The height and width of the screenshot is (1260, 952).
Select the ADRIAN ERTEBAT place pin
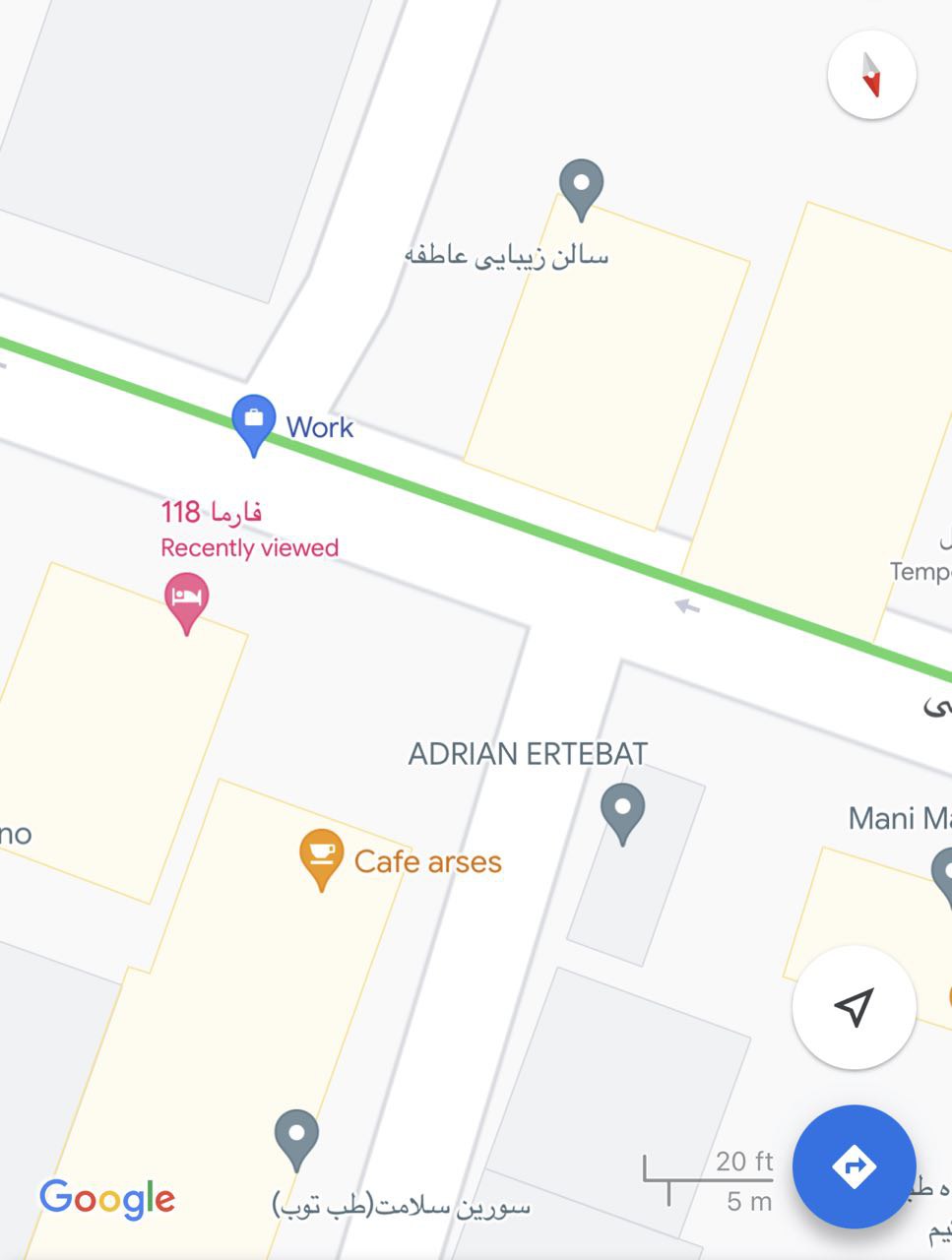(x=622, y=811)
